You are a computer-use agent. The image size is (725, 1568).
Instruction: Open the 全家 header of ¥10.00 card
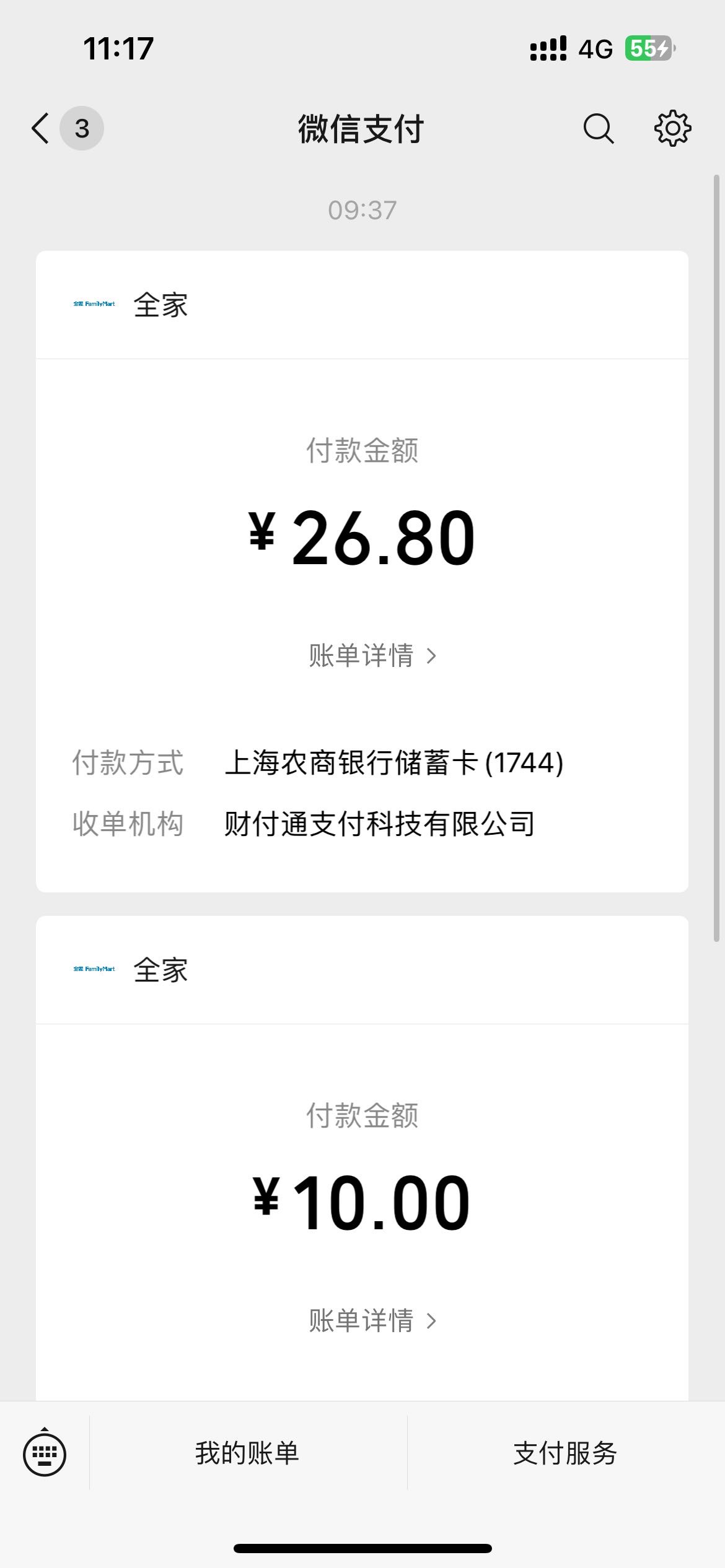click(362, 970)
